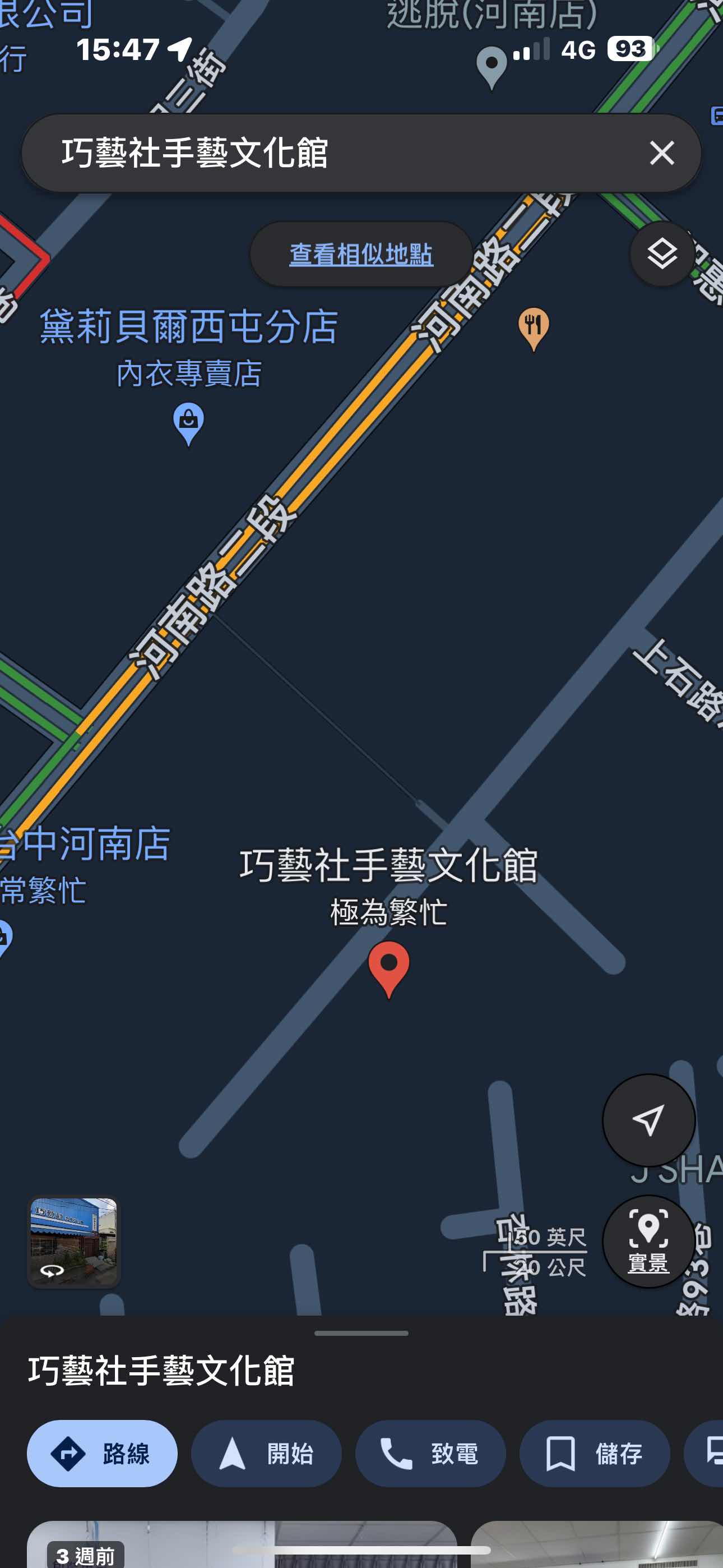Clear the search with the X button

[x=661, y=153]
